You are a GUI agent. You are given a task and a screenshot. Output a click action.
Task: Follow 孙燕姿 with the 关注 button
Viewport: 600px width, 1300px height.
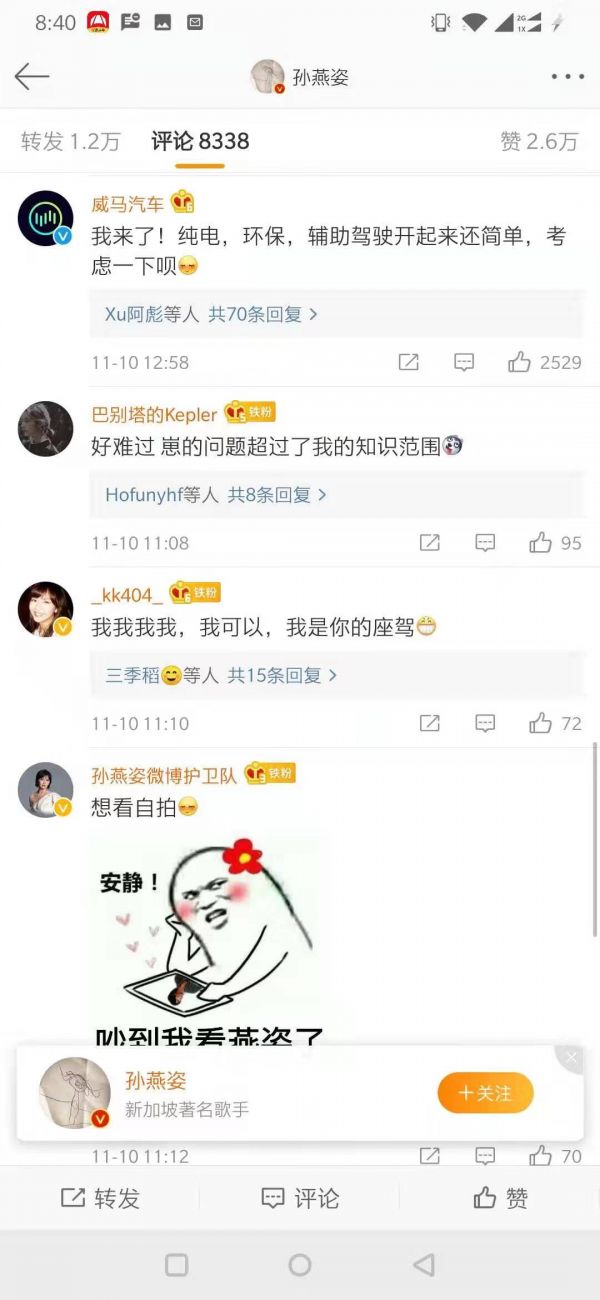pyautogui.click(x=485, y=1093)
